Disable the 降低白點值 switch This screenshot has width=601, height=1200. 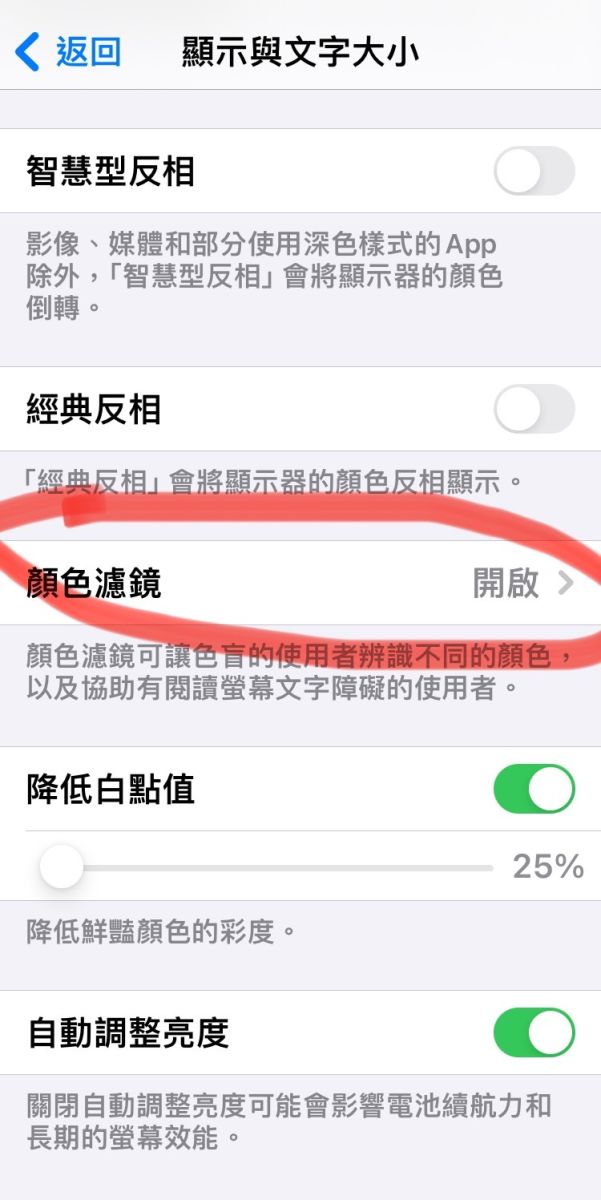pos(534,789)
